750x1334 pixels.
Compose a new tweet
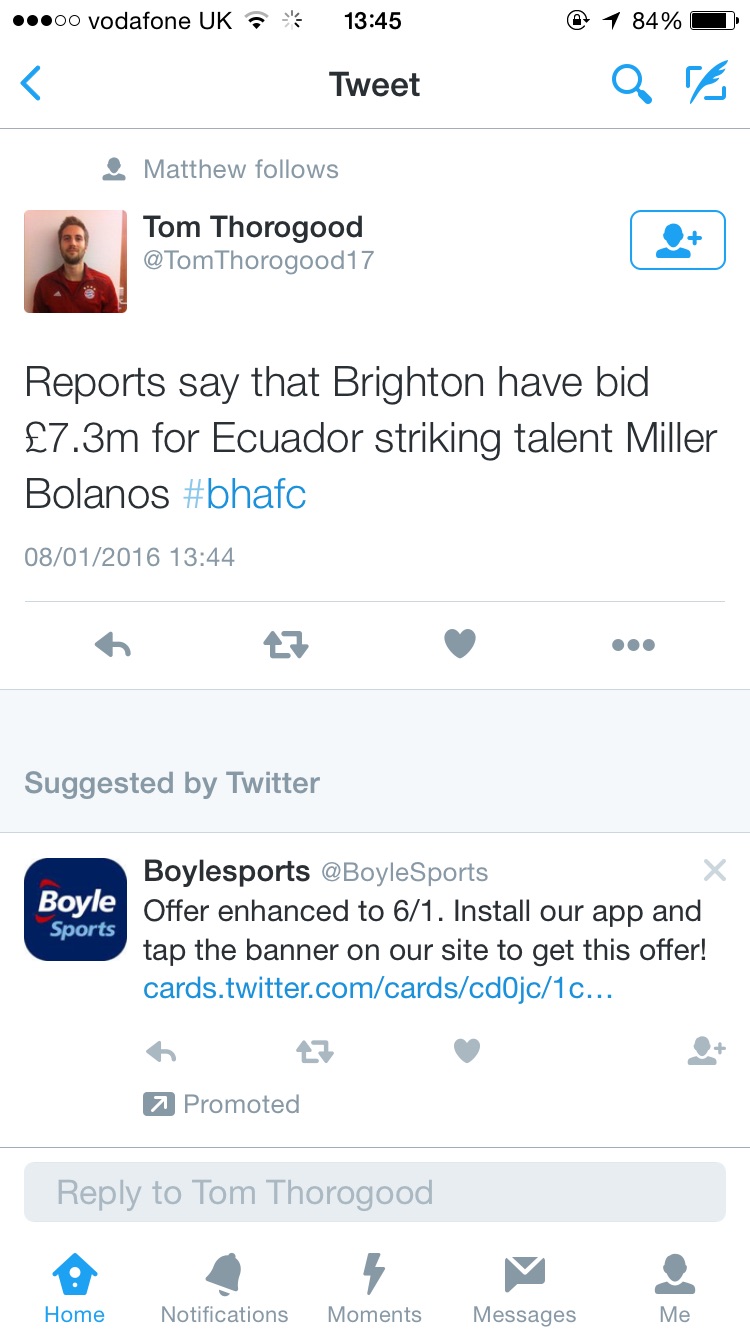pos(706,84)
